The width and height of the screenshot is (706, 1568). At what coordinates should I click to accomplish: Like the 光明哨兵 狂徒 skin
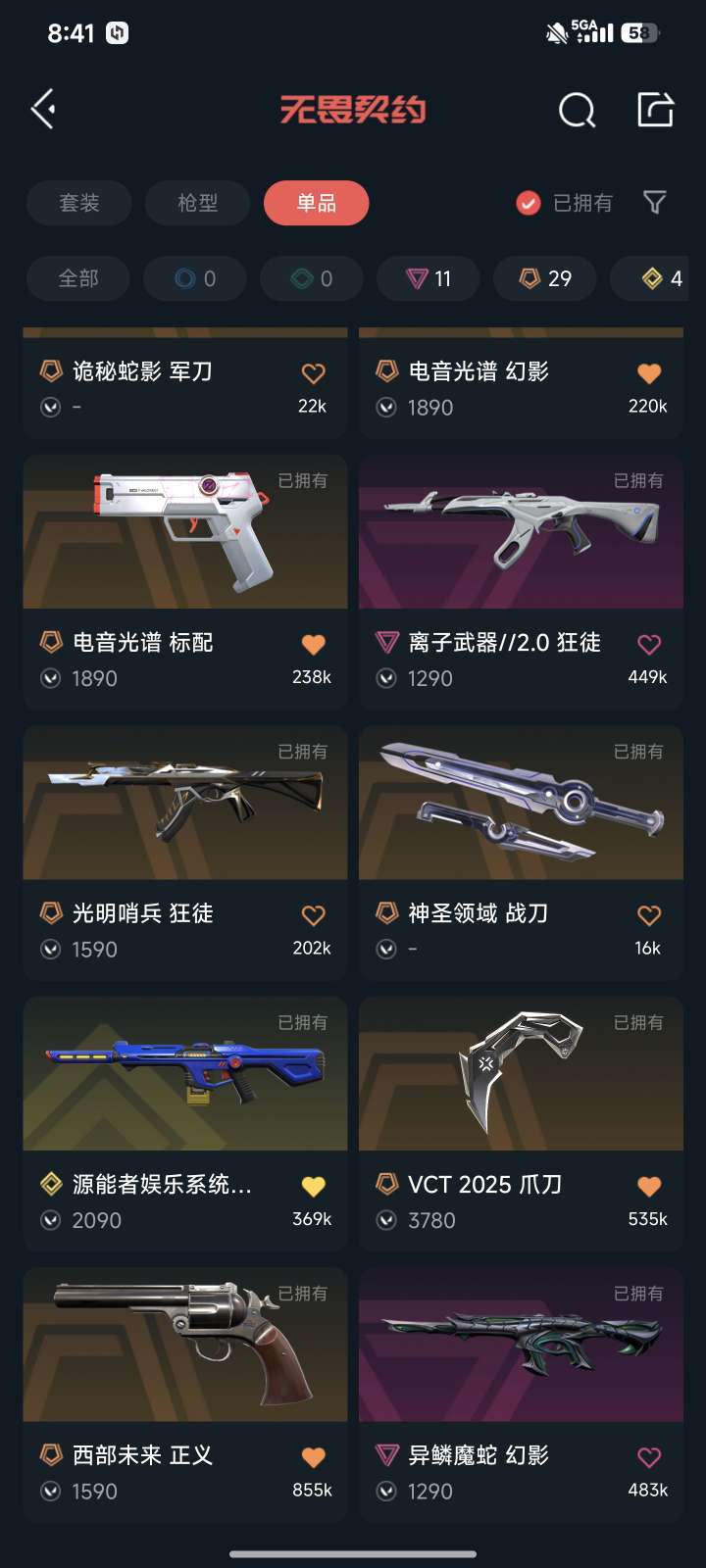click(314, 915)
